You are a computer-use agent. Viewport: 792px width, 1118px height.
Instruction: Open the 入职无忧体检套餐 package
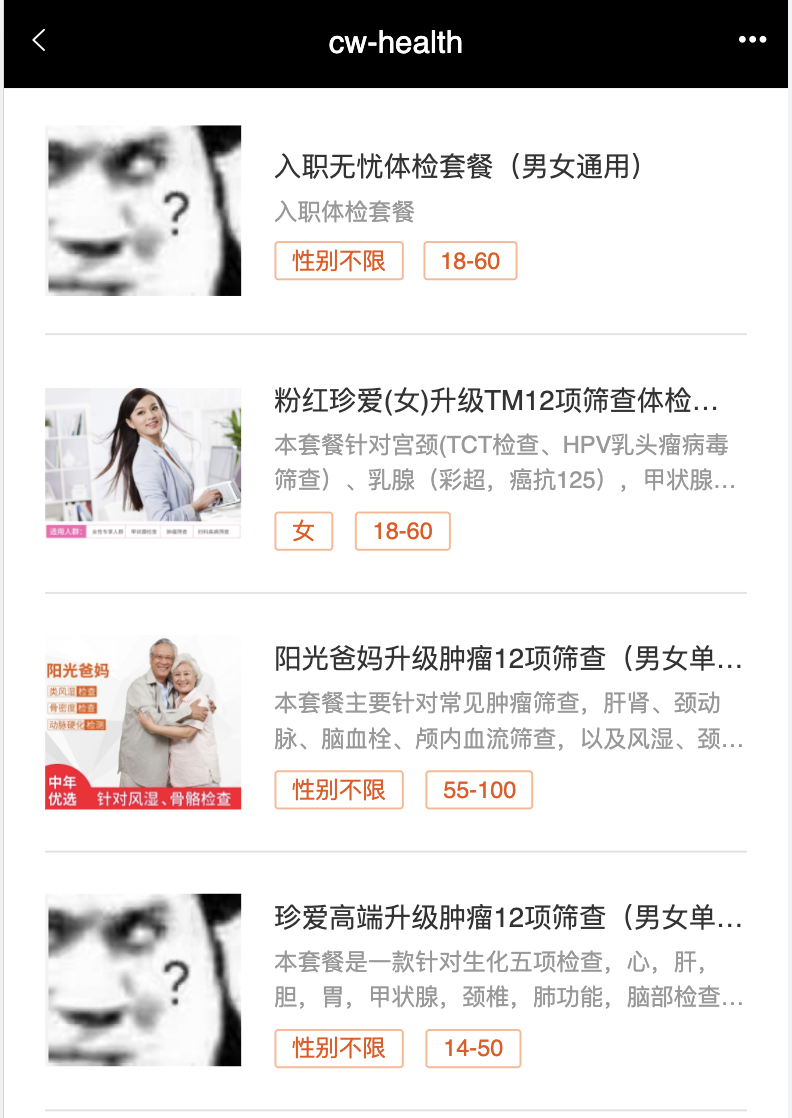point(458,166)
